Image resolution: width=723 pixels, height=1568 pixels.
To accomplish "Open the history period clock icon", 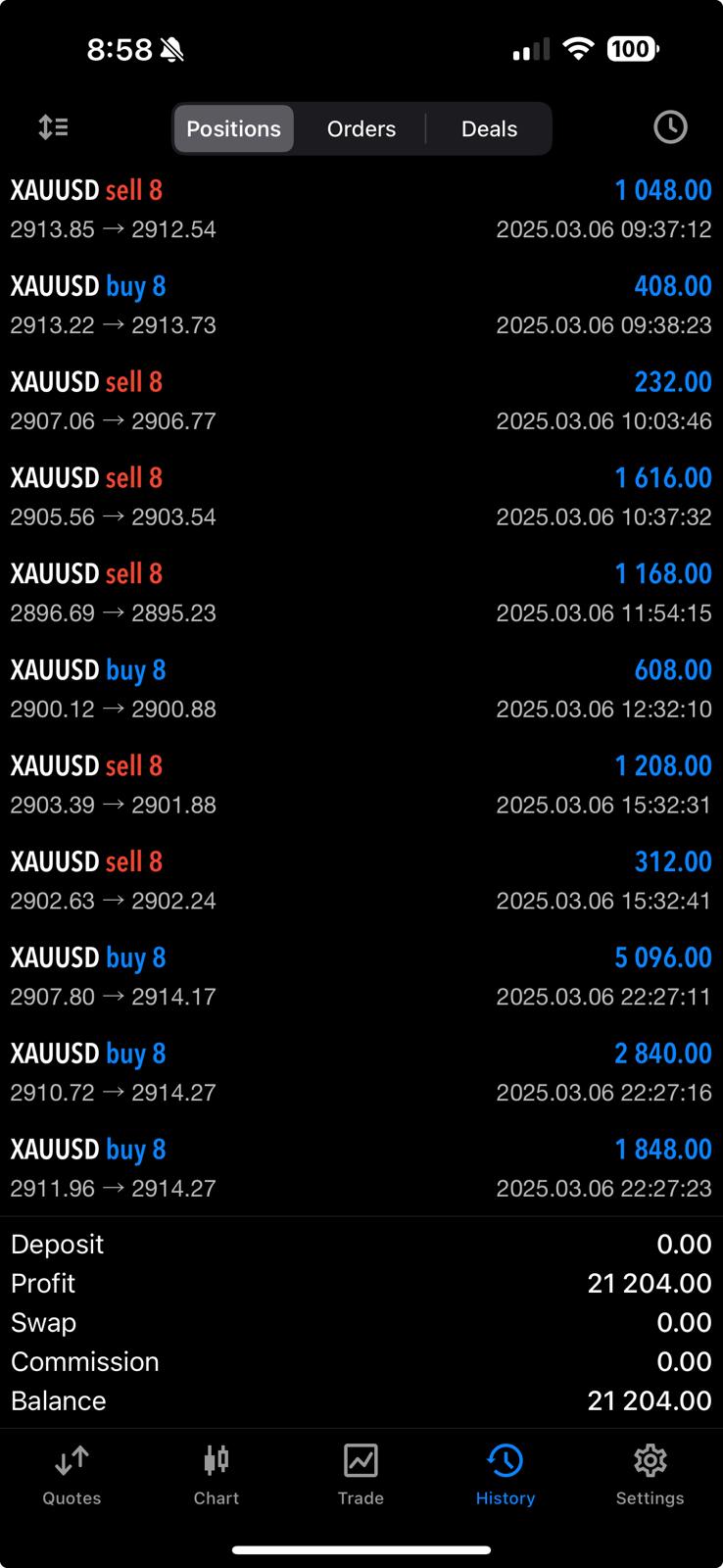I will [670, 127].
